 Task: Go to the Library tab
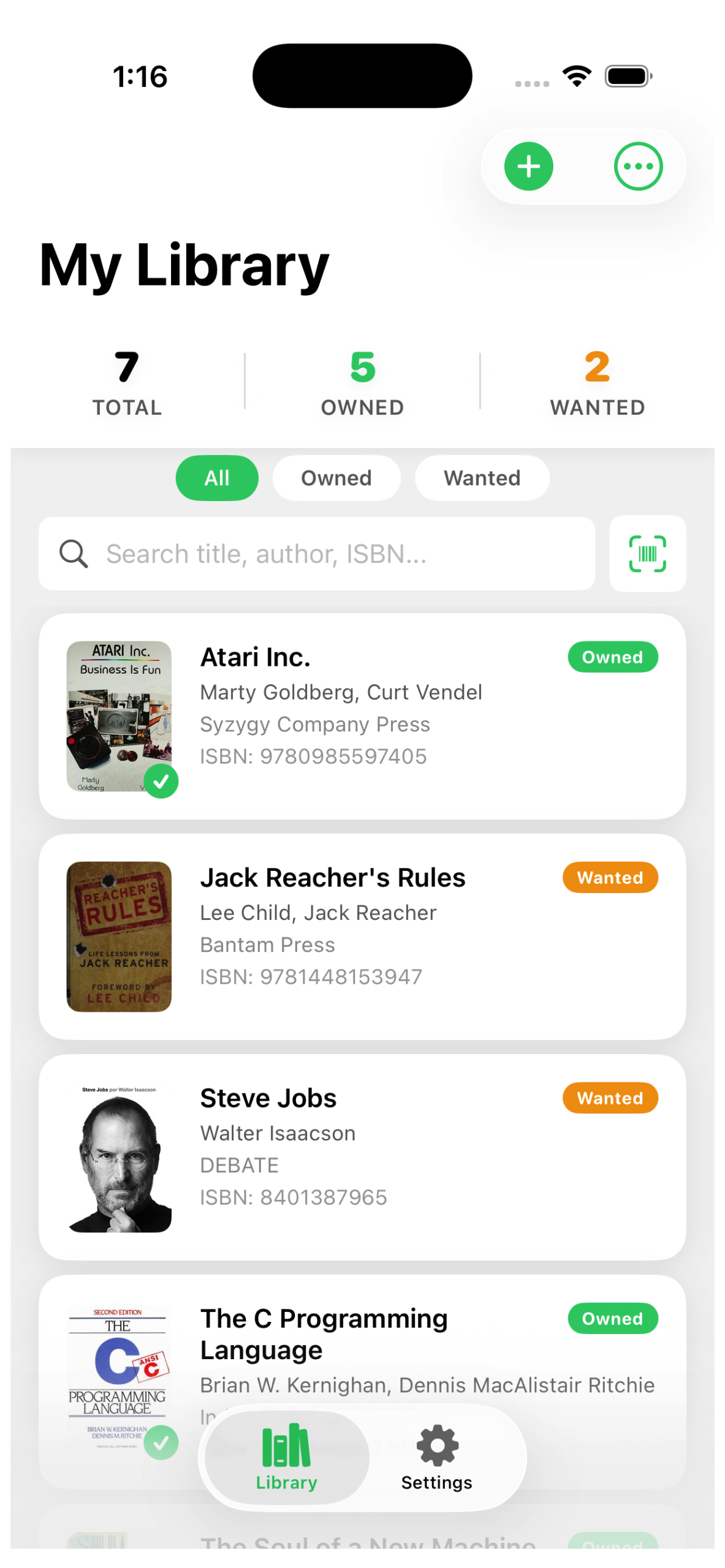tap(286, 1457)
